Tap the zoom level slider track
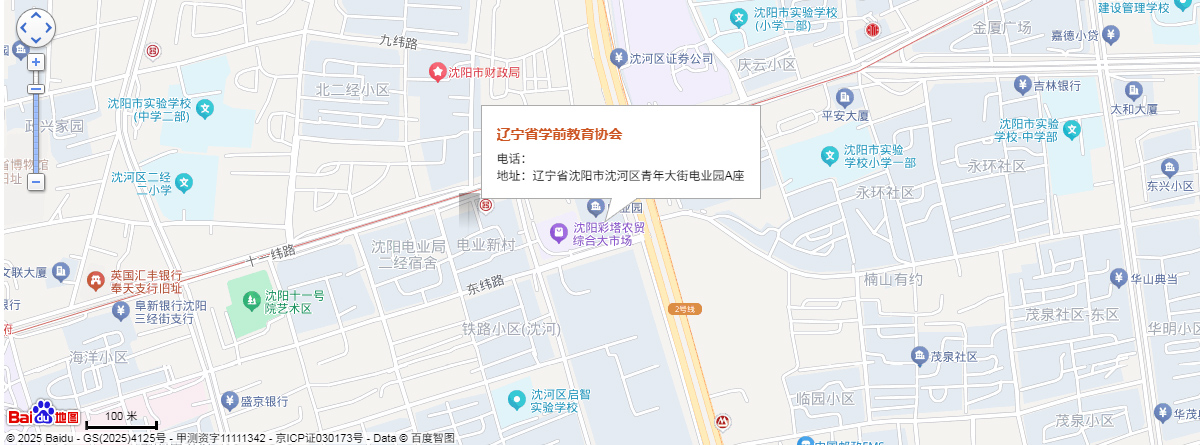The height and width of the screenshot is (445, 1200). (36, 130)
